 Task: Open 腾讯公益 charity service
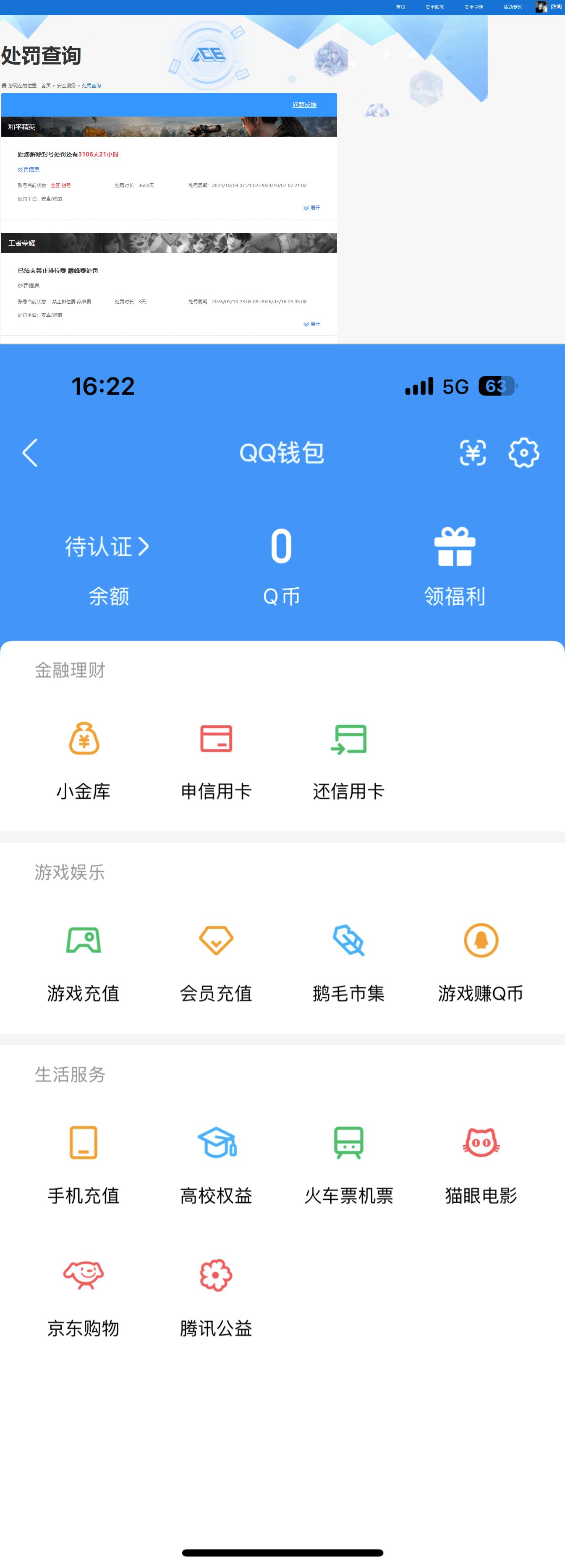click(216, 1295)
